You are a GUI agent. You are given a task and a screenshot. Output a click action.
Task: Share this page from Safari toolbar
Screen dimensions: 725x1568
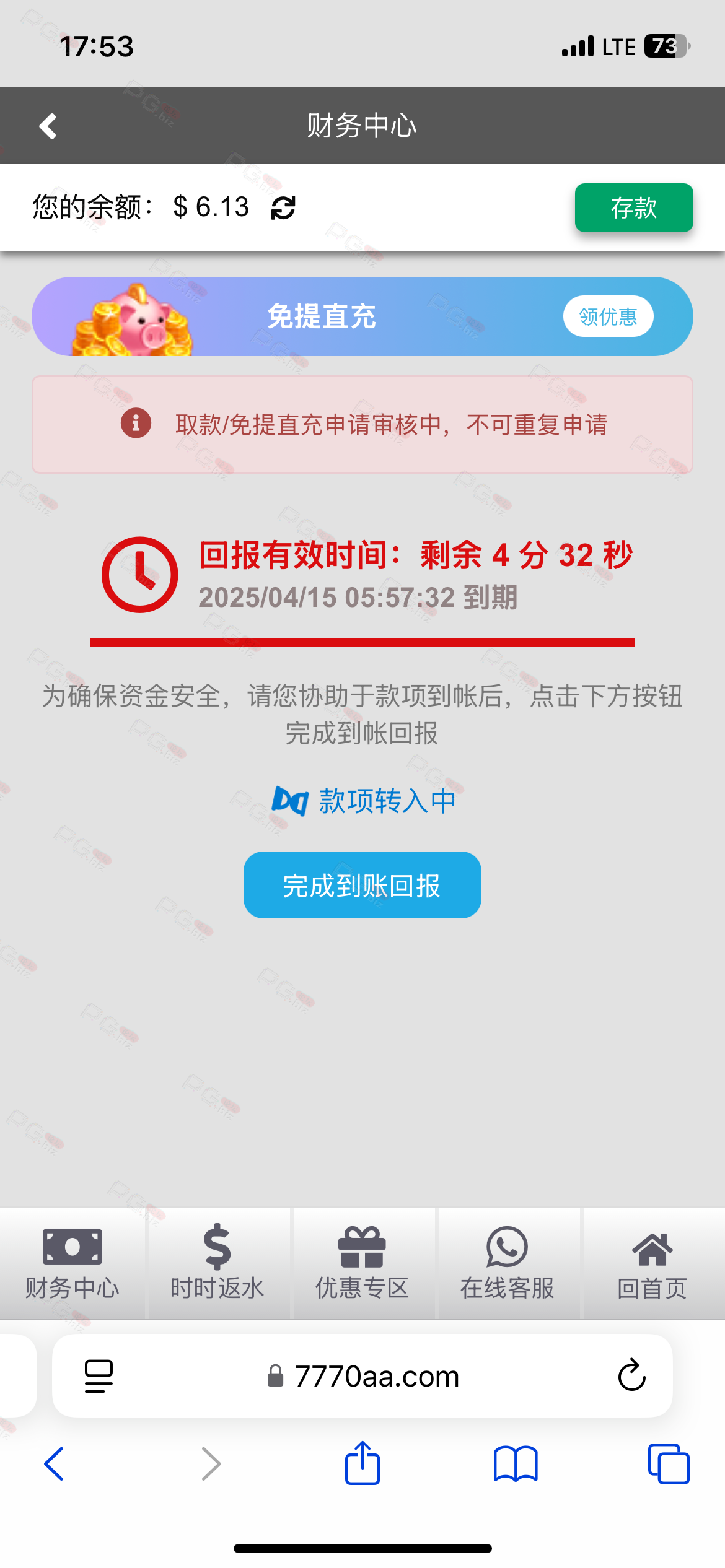pos(362,1463)
